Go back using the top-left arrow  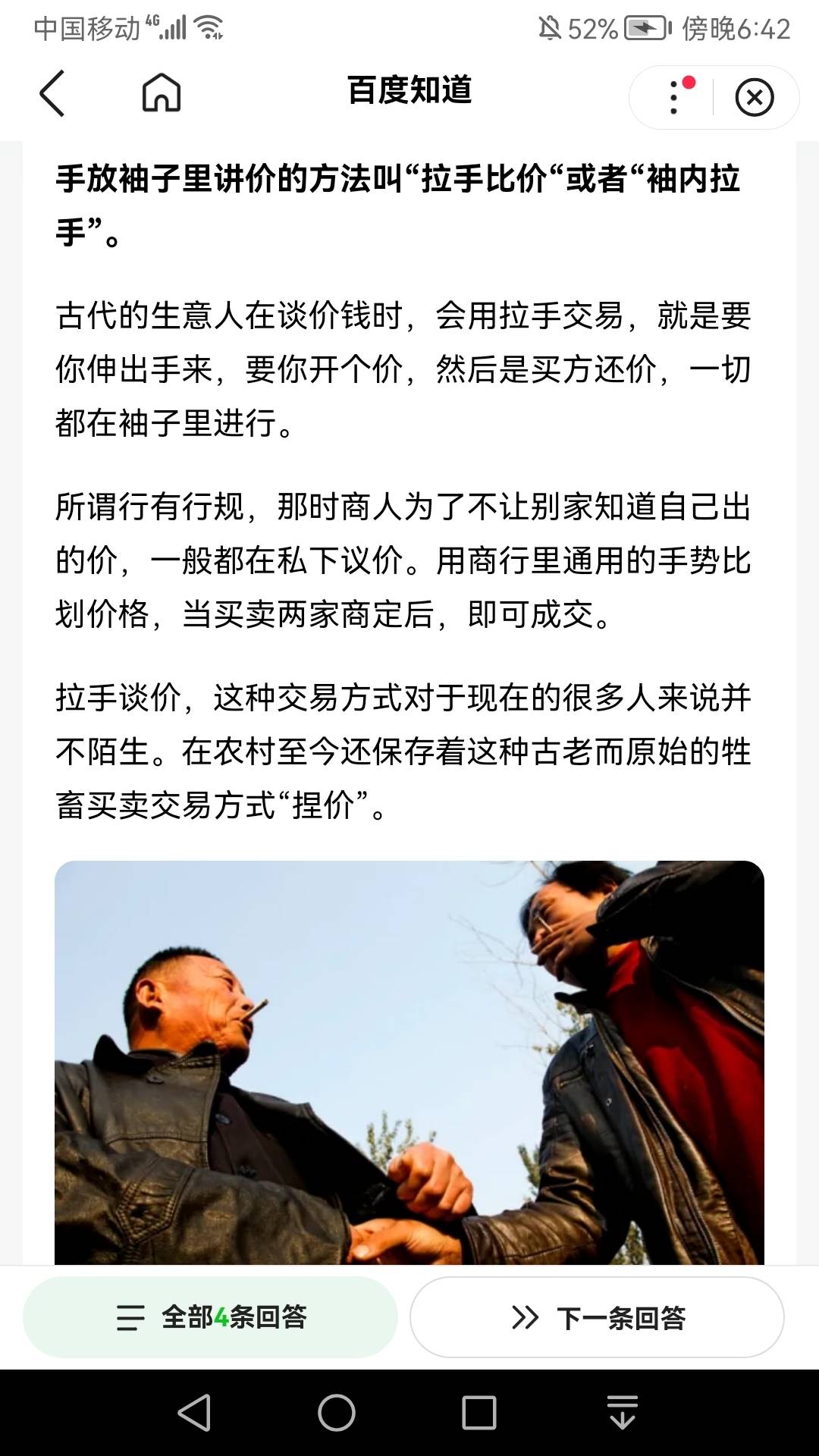[52, 93]
